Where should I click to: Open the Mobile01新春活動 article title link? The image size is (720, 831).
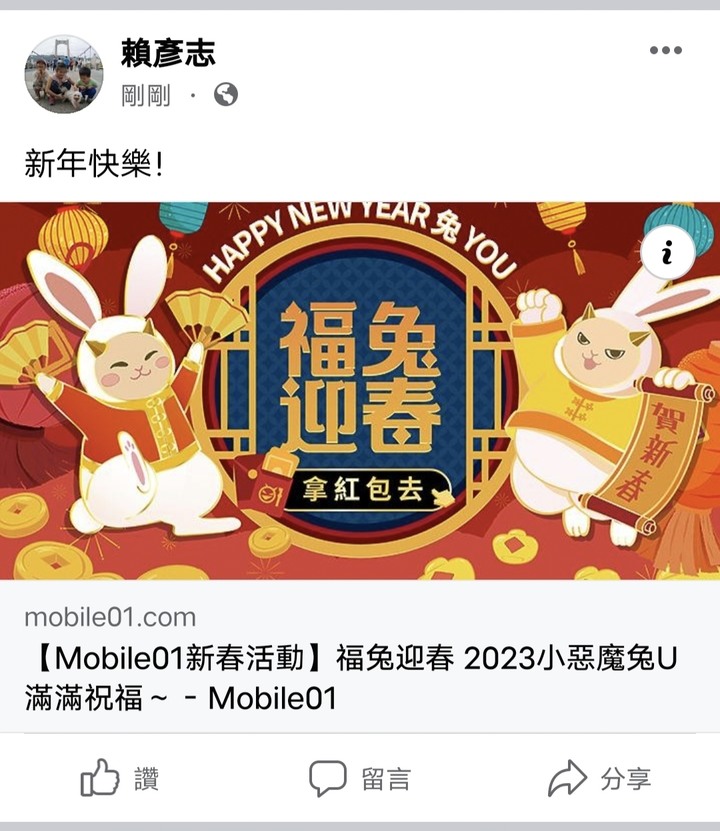click(x=350, y=678)
